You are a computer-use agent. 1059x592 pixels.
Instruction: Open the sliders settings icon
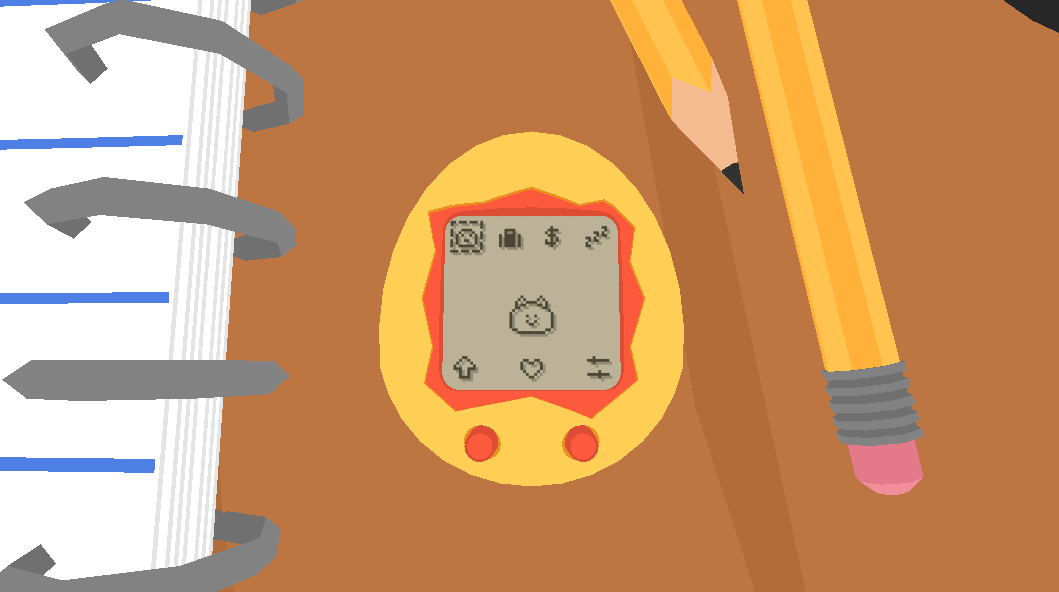(598, 368)
